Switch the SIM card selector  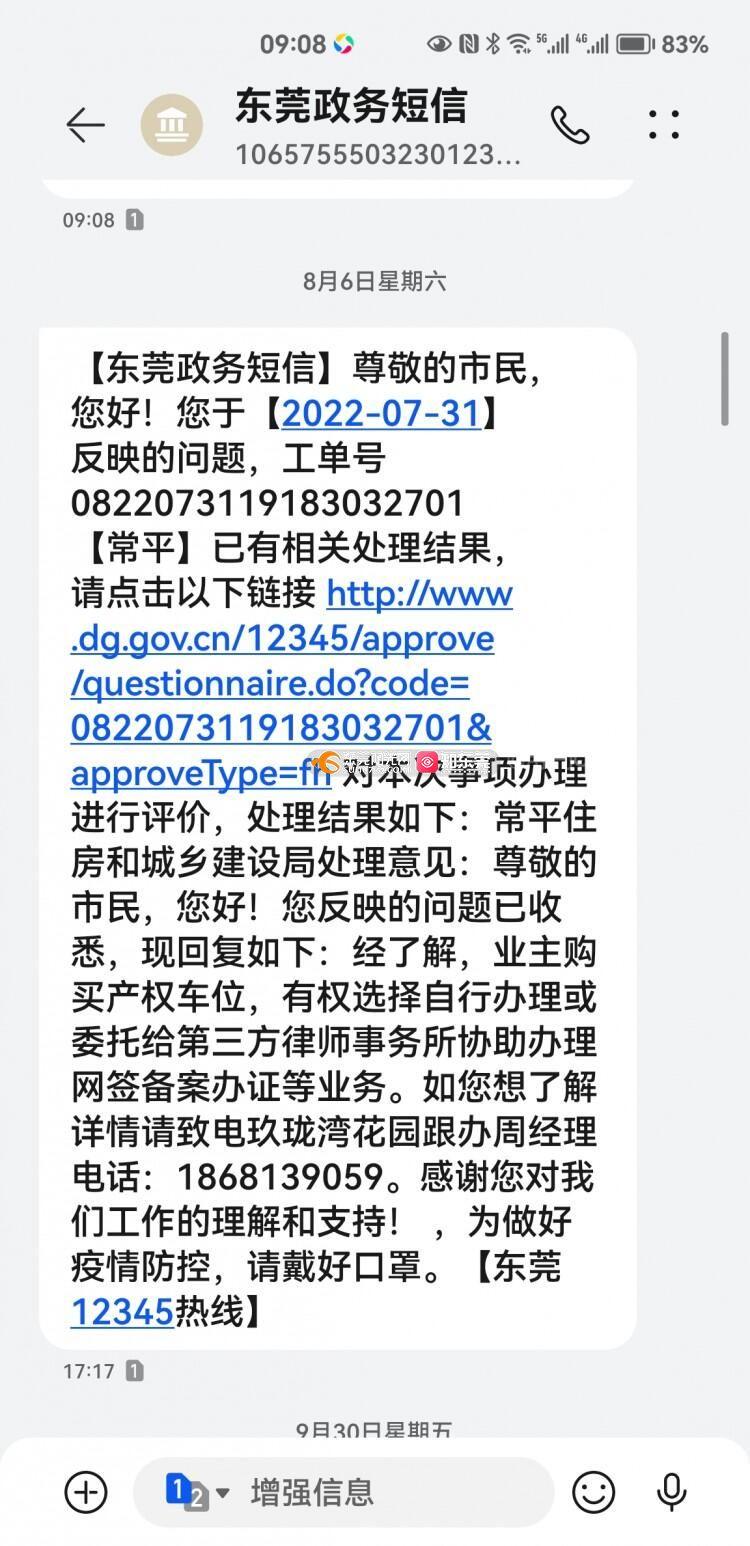[x=197, y=1492]
